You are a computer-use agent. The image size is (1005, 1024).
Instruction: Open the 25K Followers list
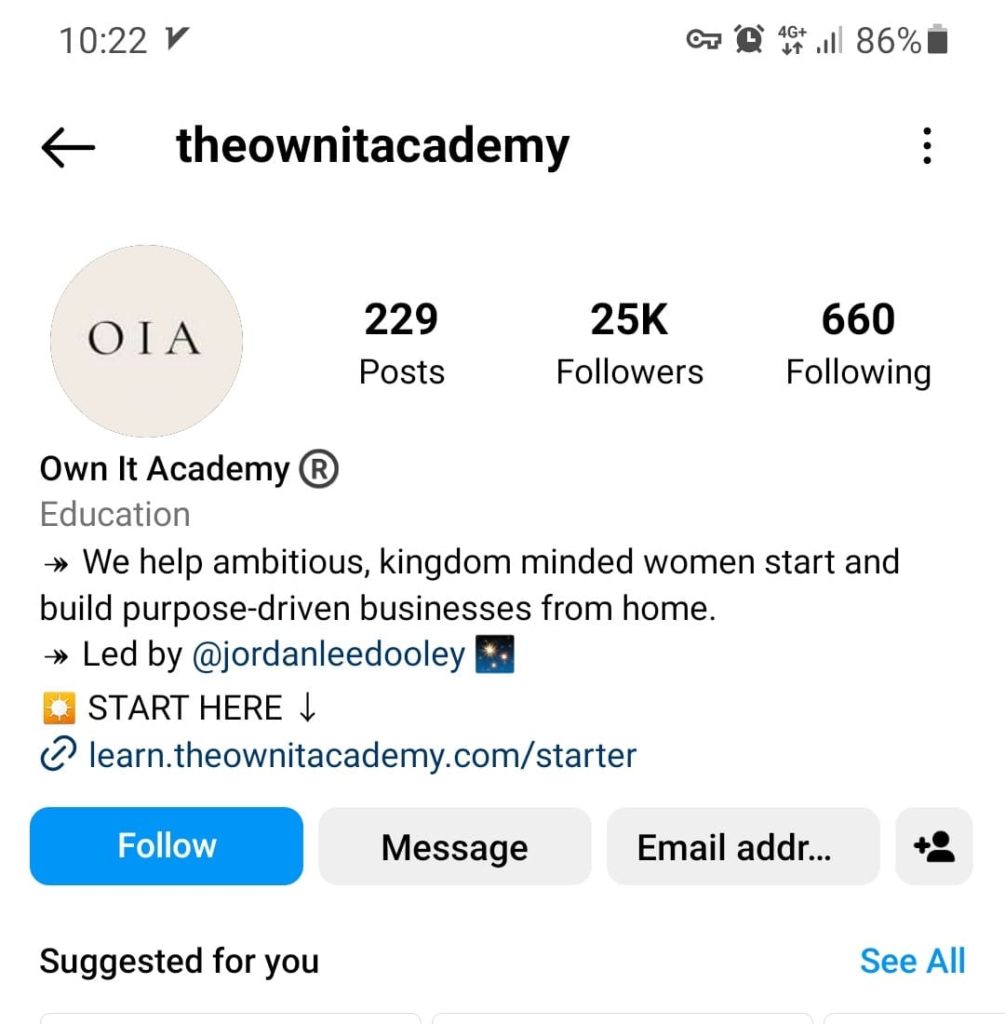click(628, 342)
